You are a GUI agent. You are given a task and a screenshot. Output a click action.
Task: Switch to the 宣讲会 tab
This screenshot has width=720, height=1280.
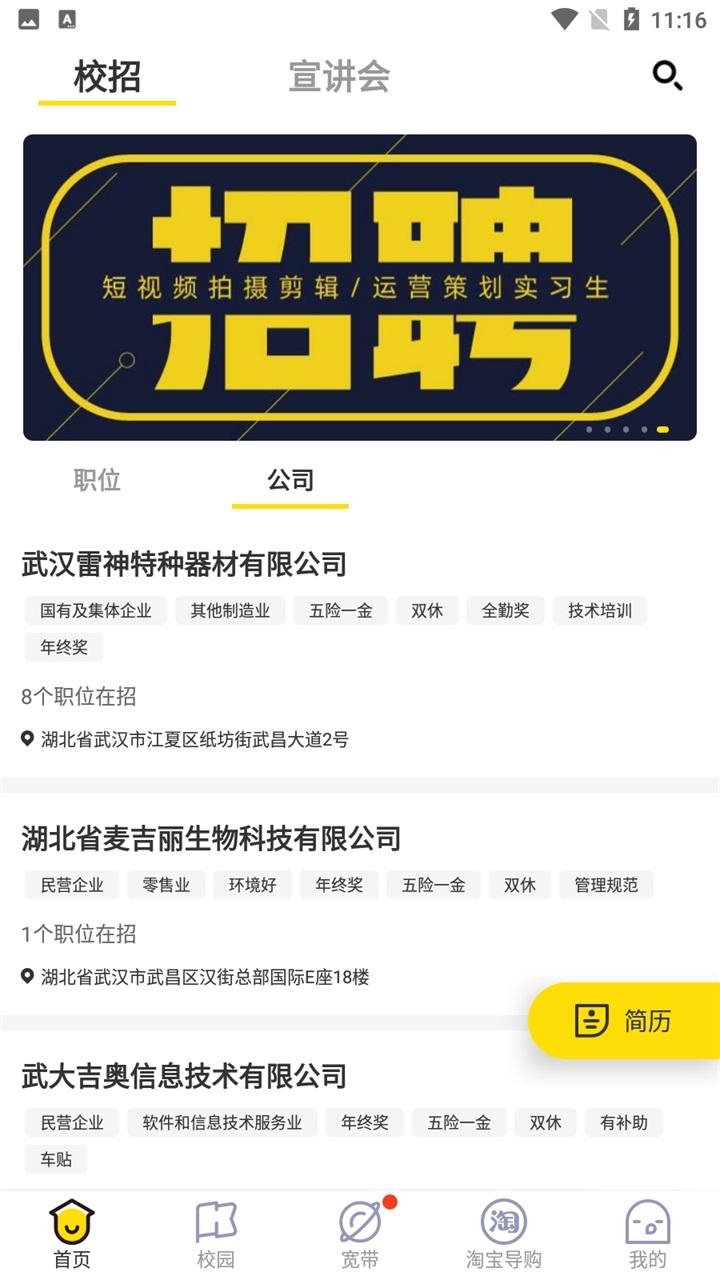point(340,78)
